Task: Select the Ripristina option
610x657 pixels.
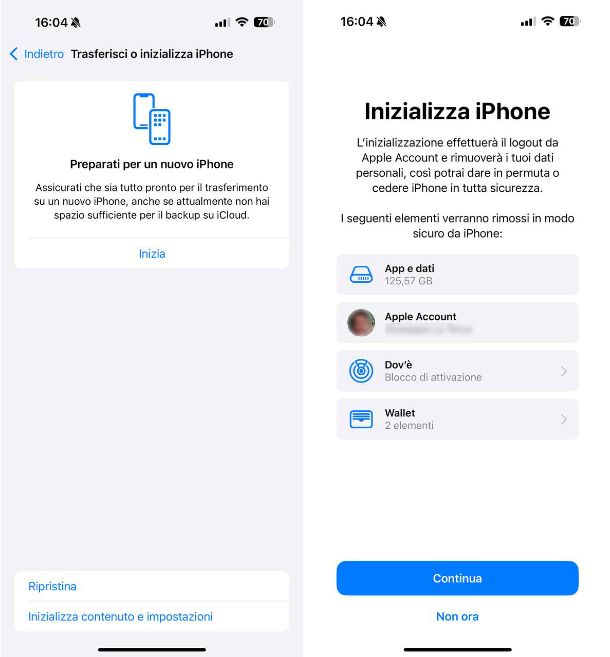Action: click(x=53, y=586)
